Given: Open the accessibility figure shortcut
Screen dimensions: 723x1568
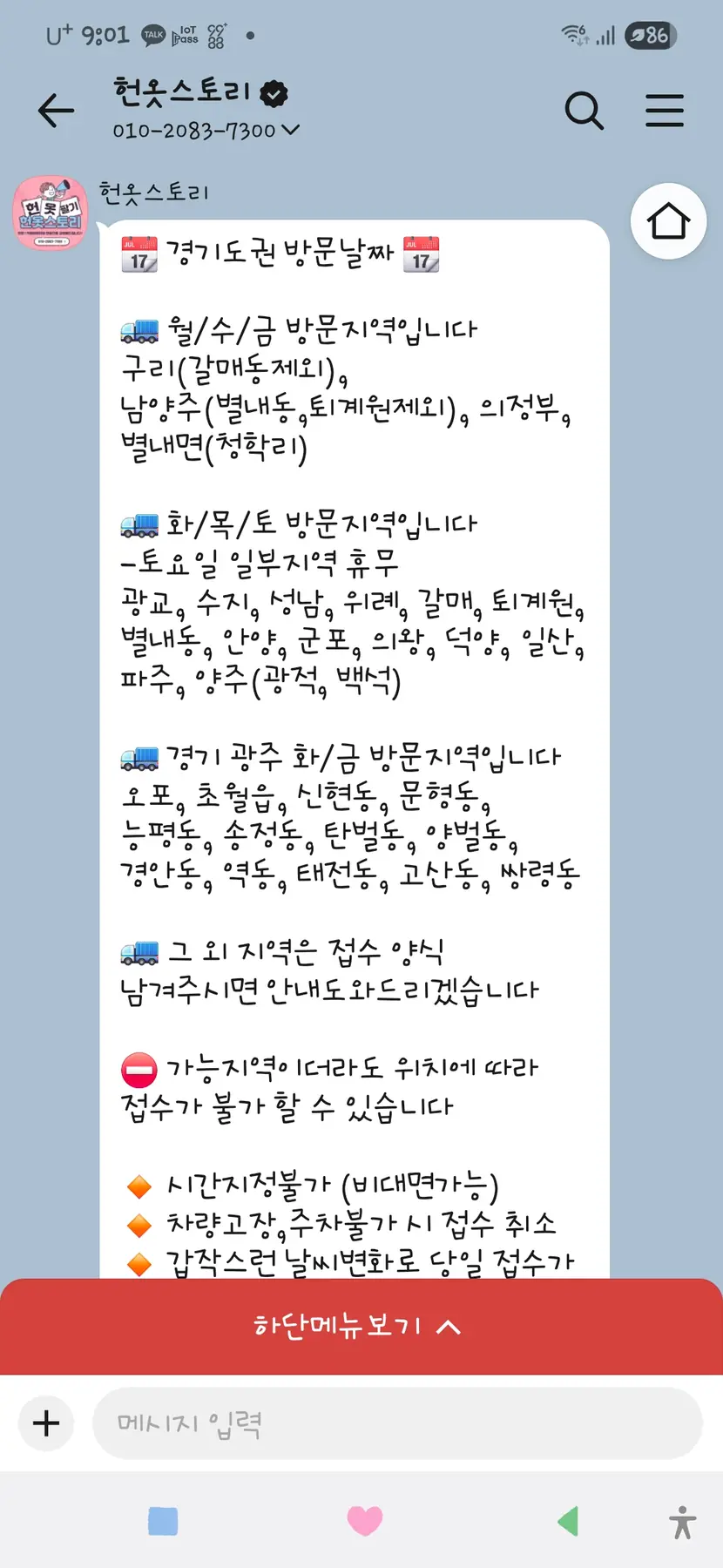Looking at the screenshot, I should pos(683,1522).
